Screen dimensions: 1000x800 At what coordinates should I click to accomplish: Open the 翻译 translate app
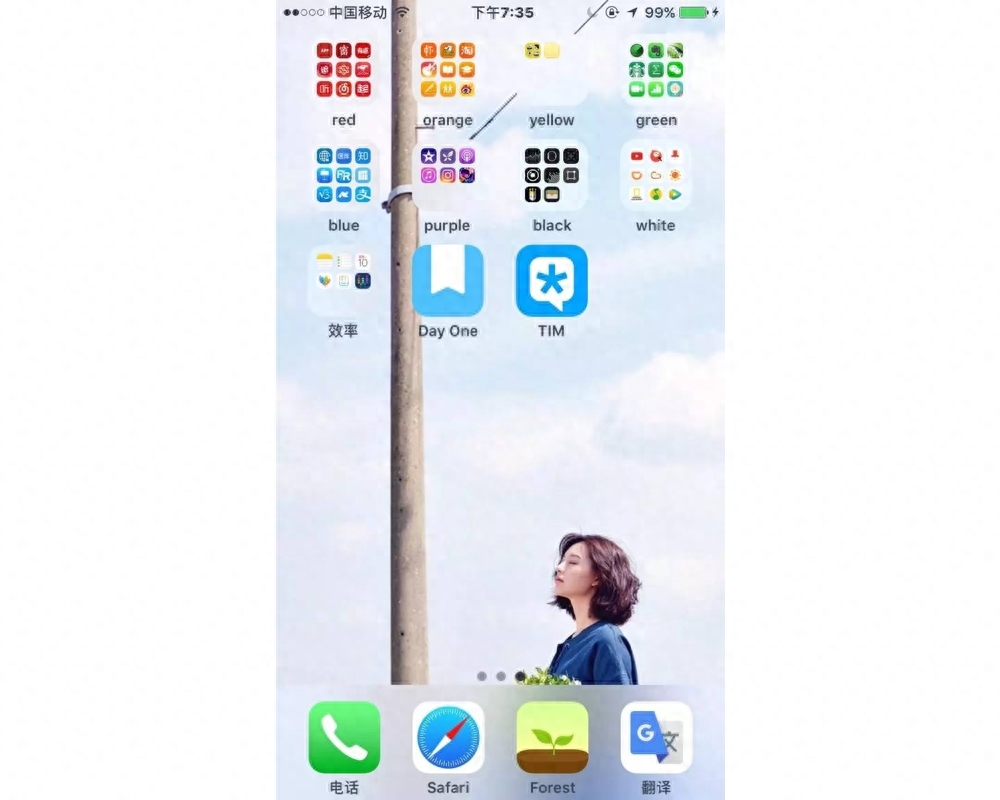(x=655, y=737)
